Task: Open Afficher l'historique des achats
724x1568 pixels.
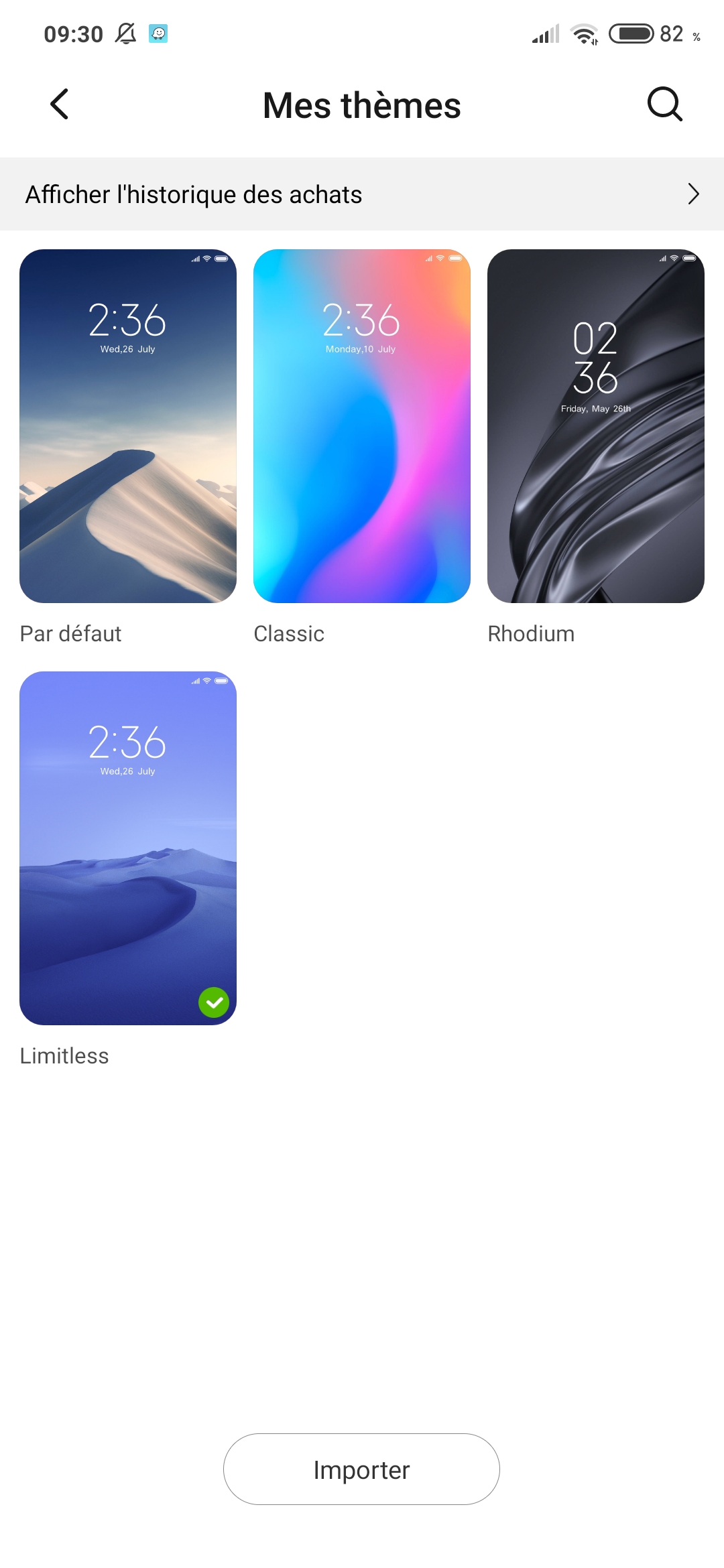Action: (x=362, y=194)
